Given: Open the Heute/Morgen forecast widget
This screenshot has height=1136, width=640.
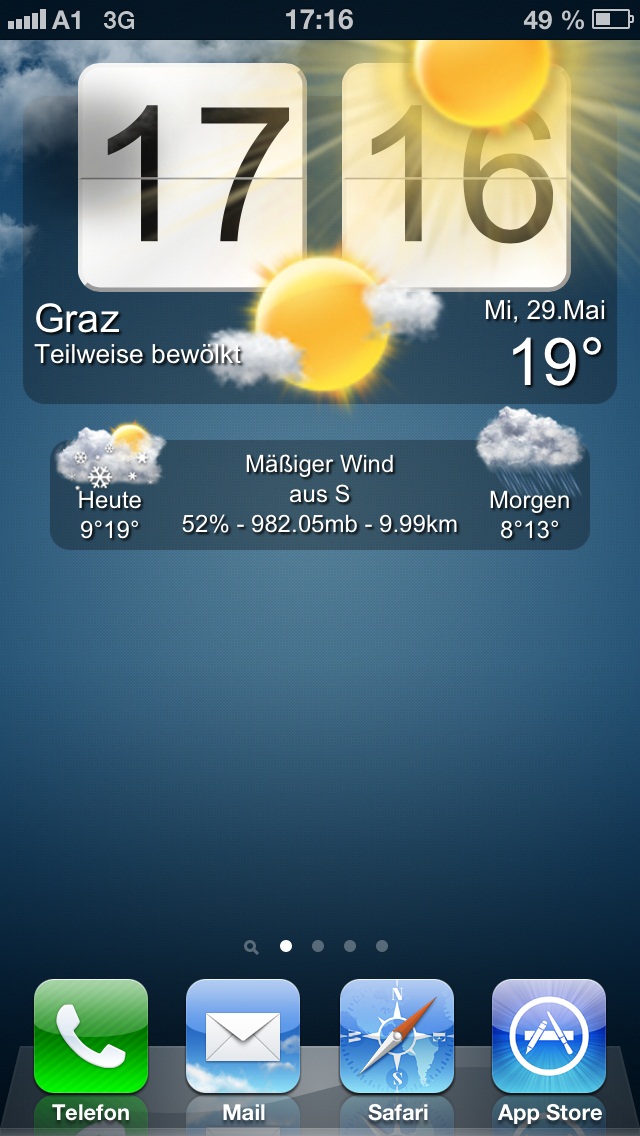Looking at the screenshot, I should pyautogui.click(x=319, y=495).
